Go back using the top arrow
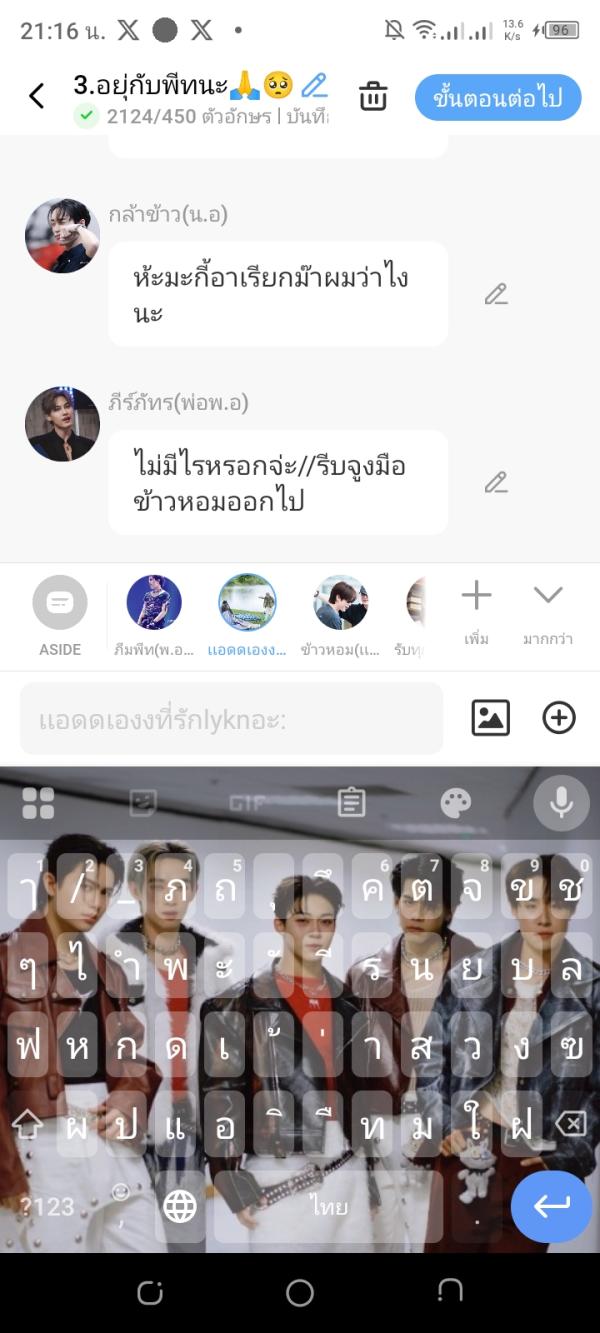Viewport: 600px width, 1333px height. 37,96
